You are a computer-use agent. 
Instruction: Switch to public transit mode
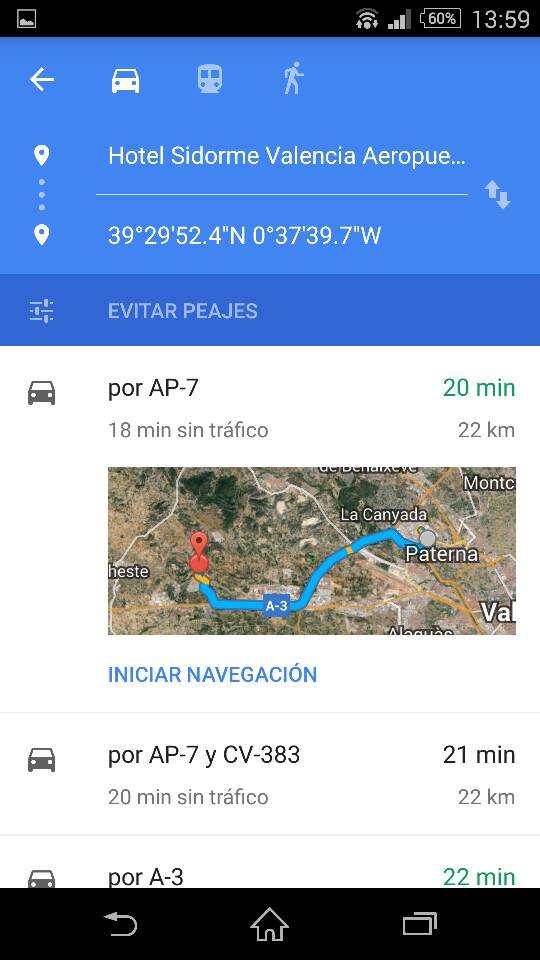(x=209, y=80)
